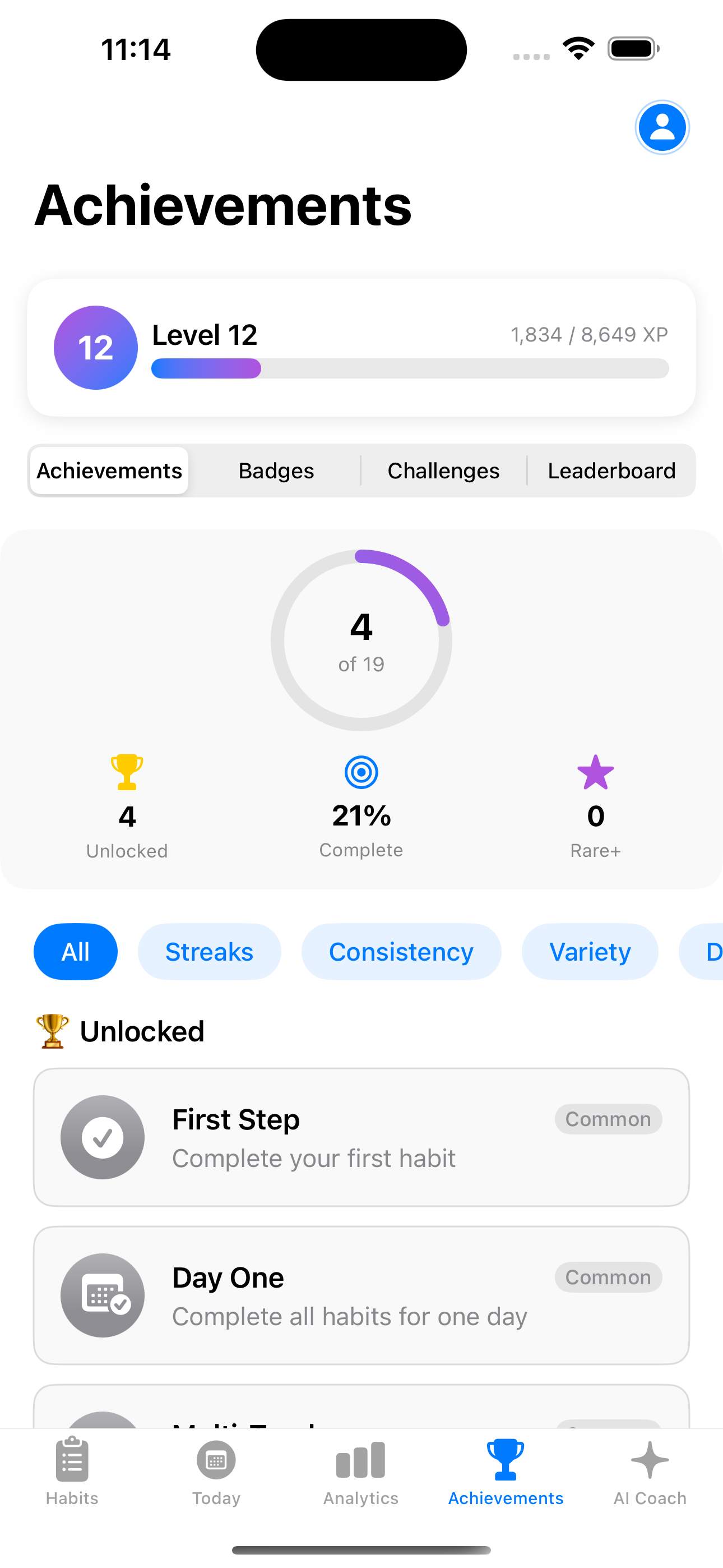Filter achievements by Consistency
Image resolution: width=723 pixels, height=1568 pixels.
[401, 951]
